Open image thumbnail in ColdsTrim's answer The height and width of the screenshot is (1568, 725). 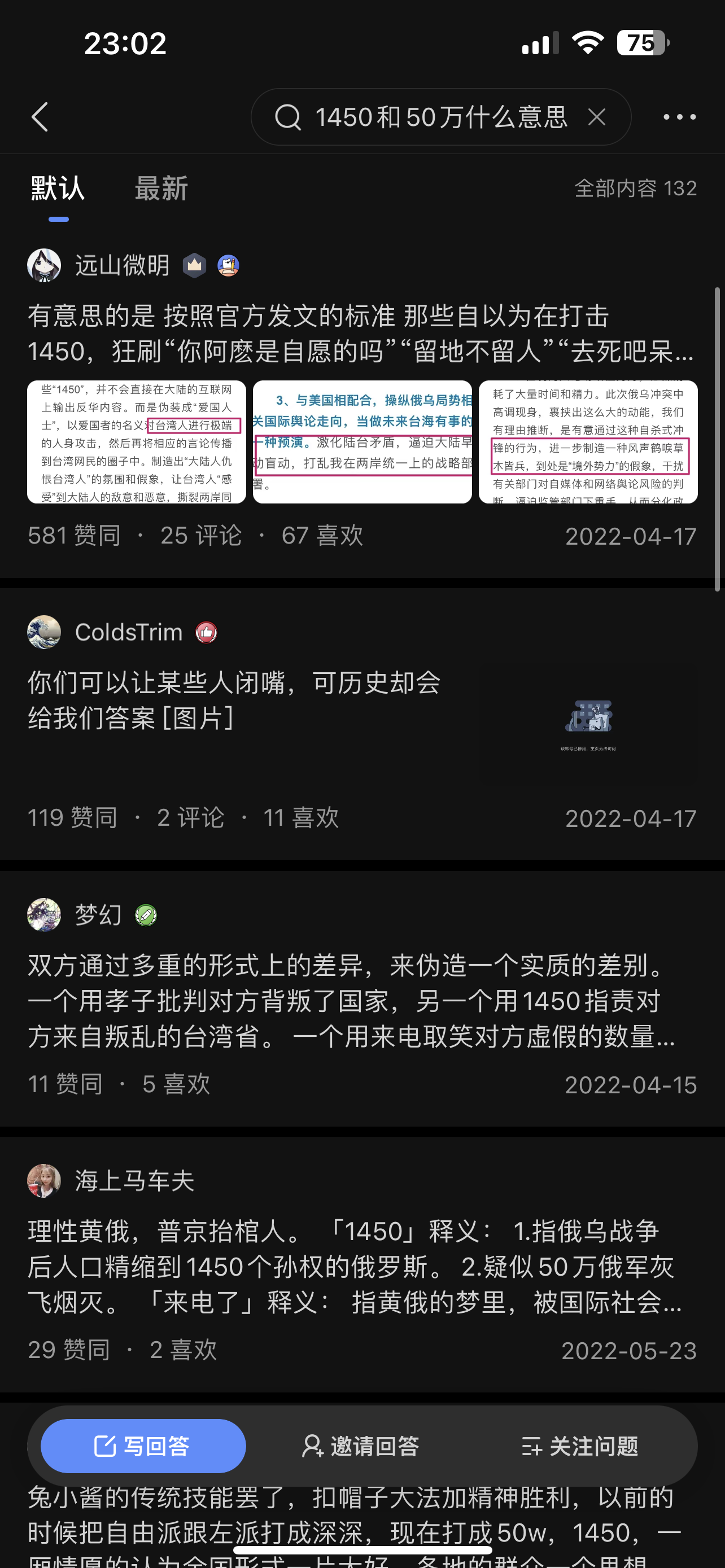(587, 722)
